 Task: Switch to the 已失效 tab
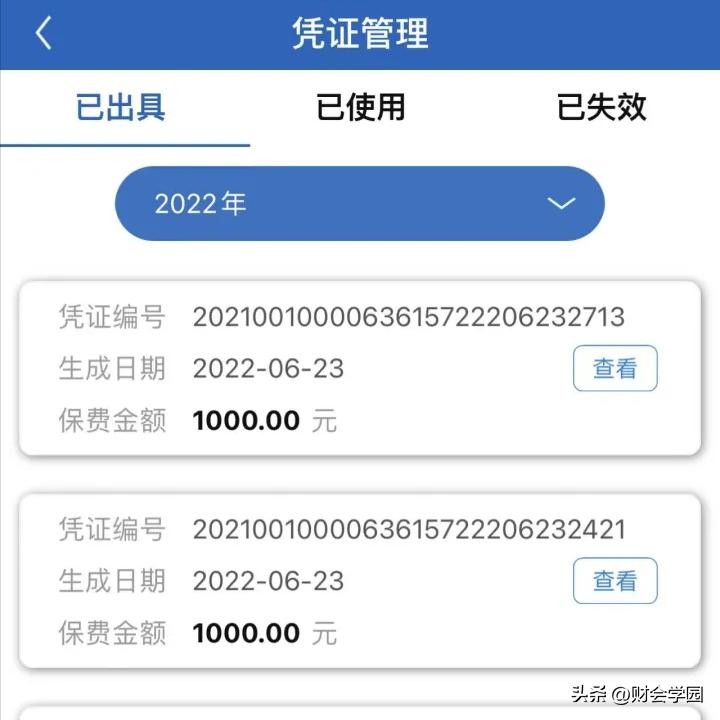pos(601,107)
